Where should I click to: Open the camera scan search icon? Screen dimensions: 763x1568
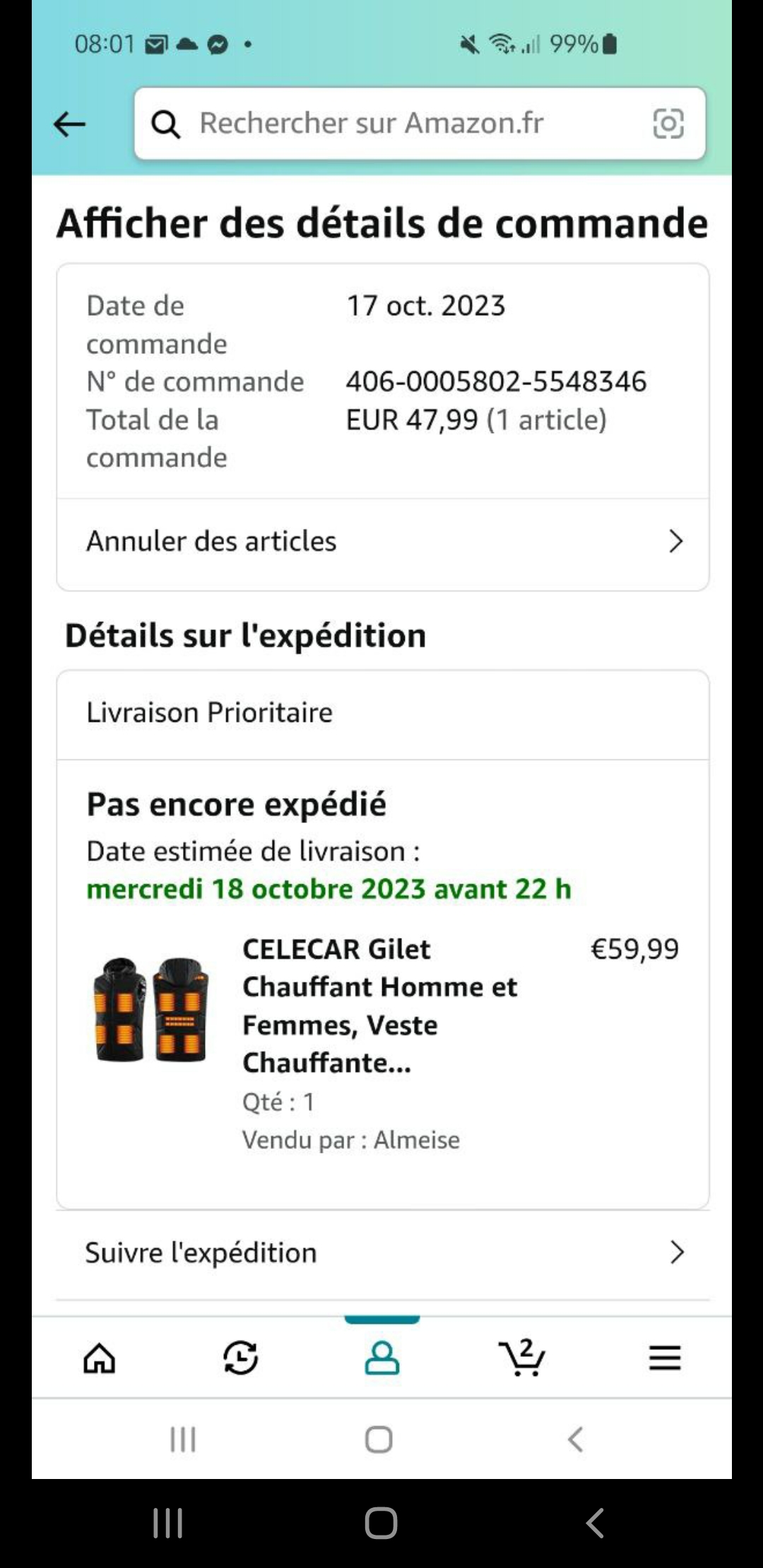pos(668,124)
